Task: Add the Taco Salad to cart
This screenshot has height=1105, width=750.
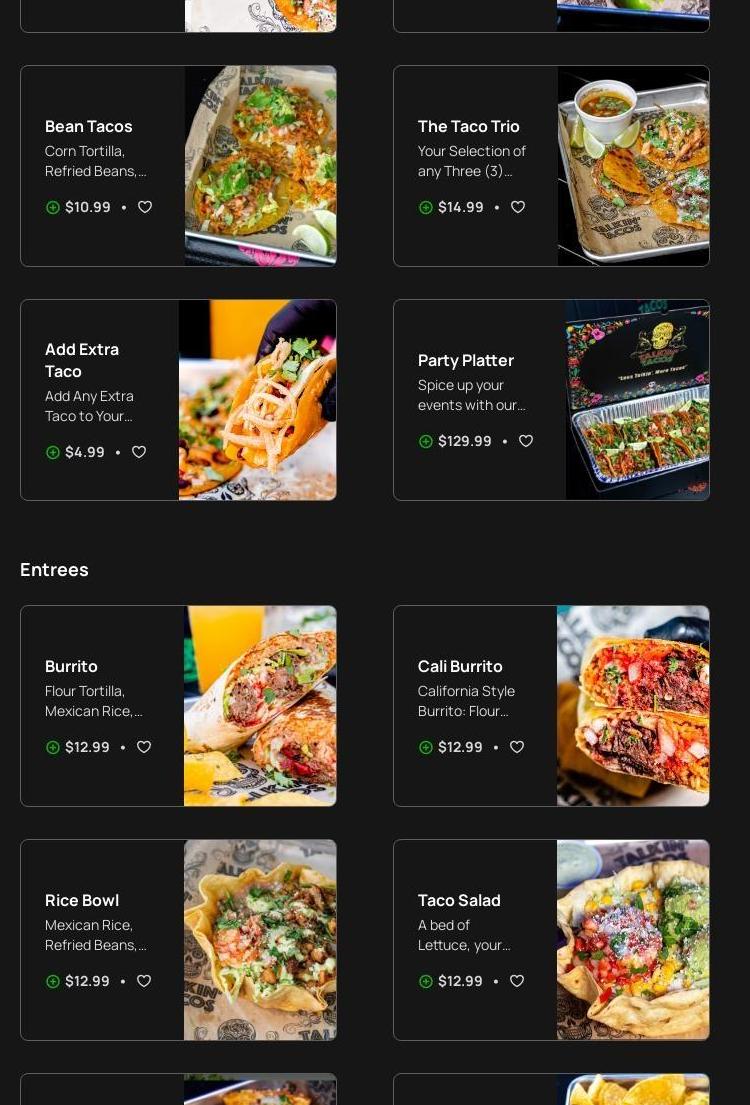Action: pos(426,981)
